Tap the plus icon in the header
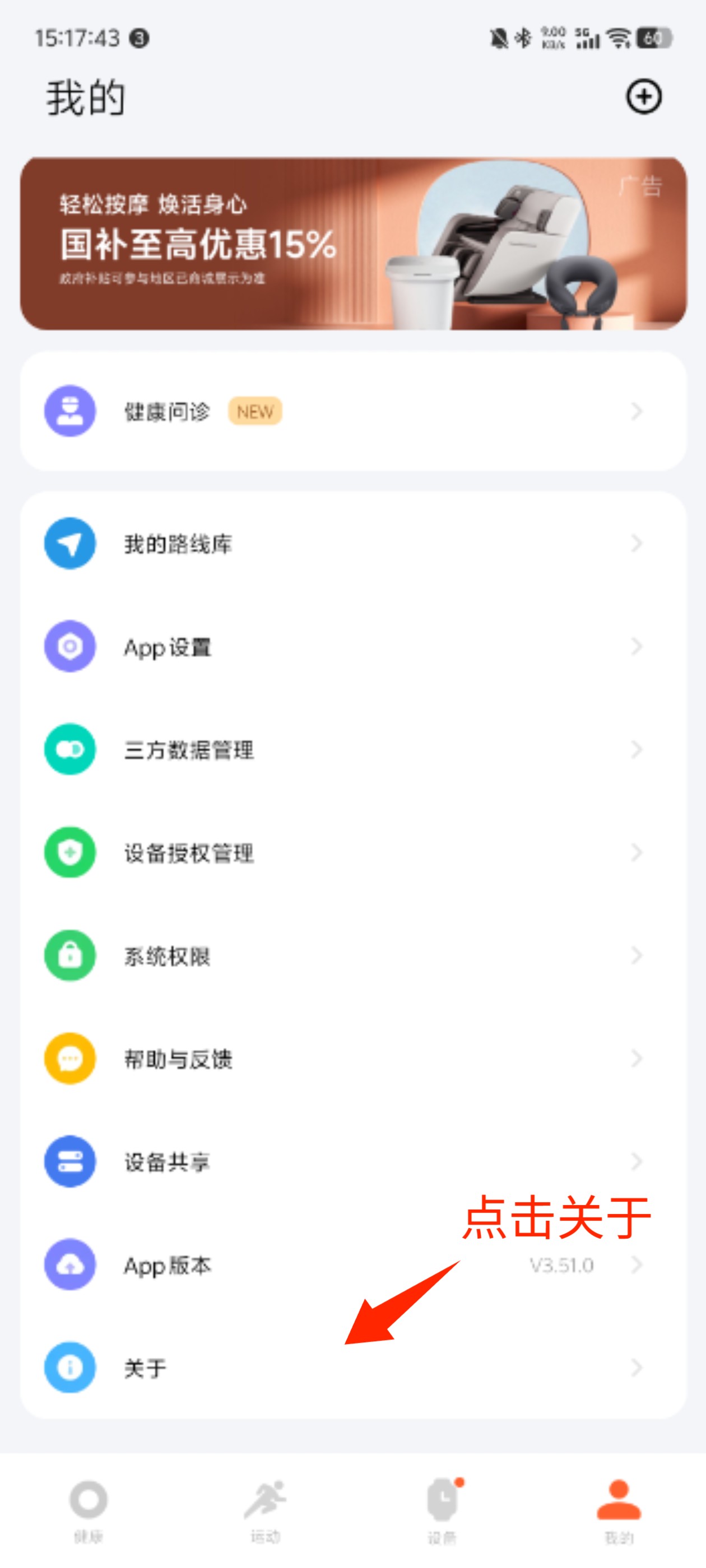The image size is (706, 1568). (x=643, y=97)
